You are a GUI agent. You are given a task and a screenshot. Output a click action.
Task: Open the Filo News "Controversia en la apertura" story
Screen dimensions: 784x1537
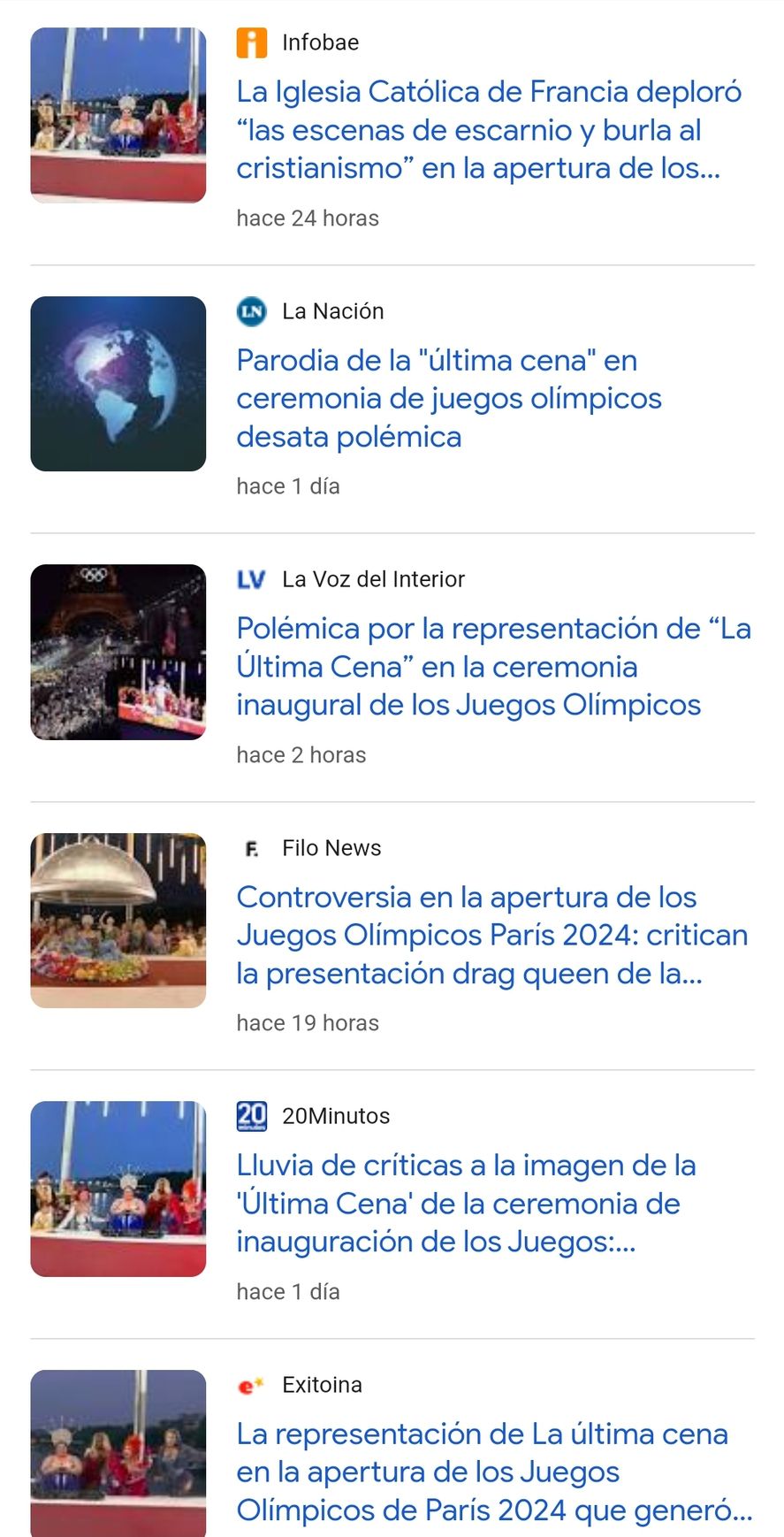point(492,935)
